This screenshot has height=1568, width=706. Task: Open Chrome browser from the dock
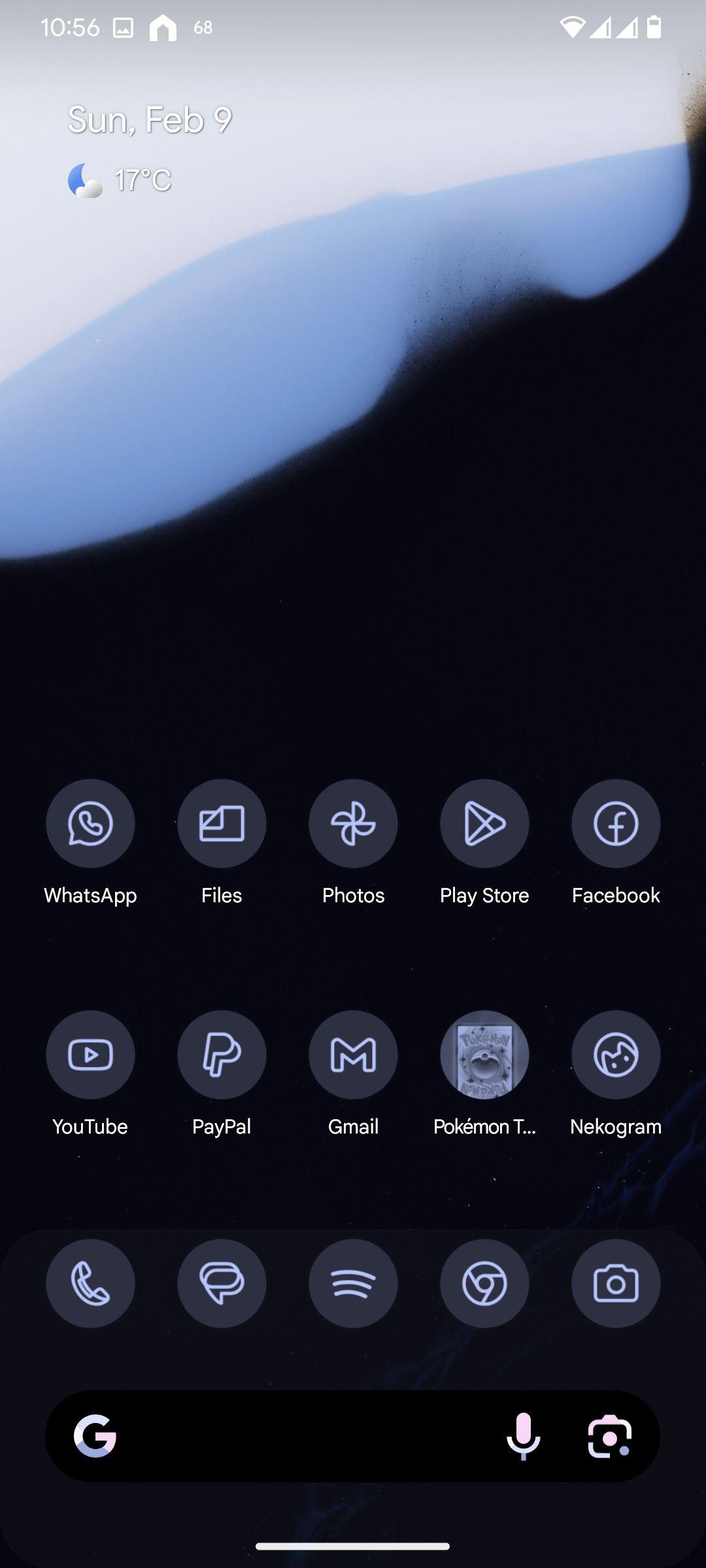(484, 1283)
